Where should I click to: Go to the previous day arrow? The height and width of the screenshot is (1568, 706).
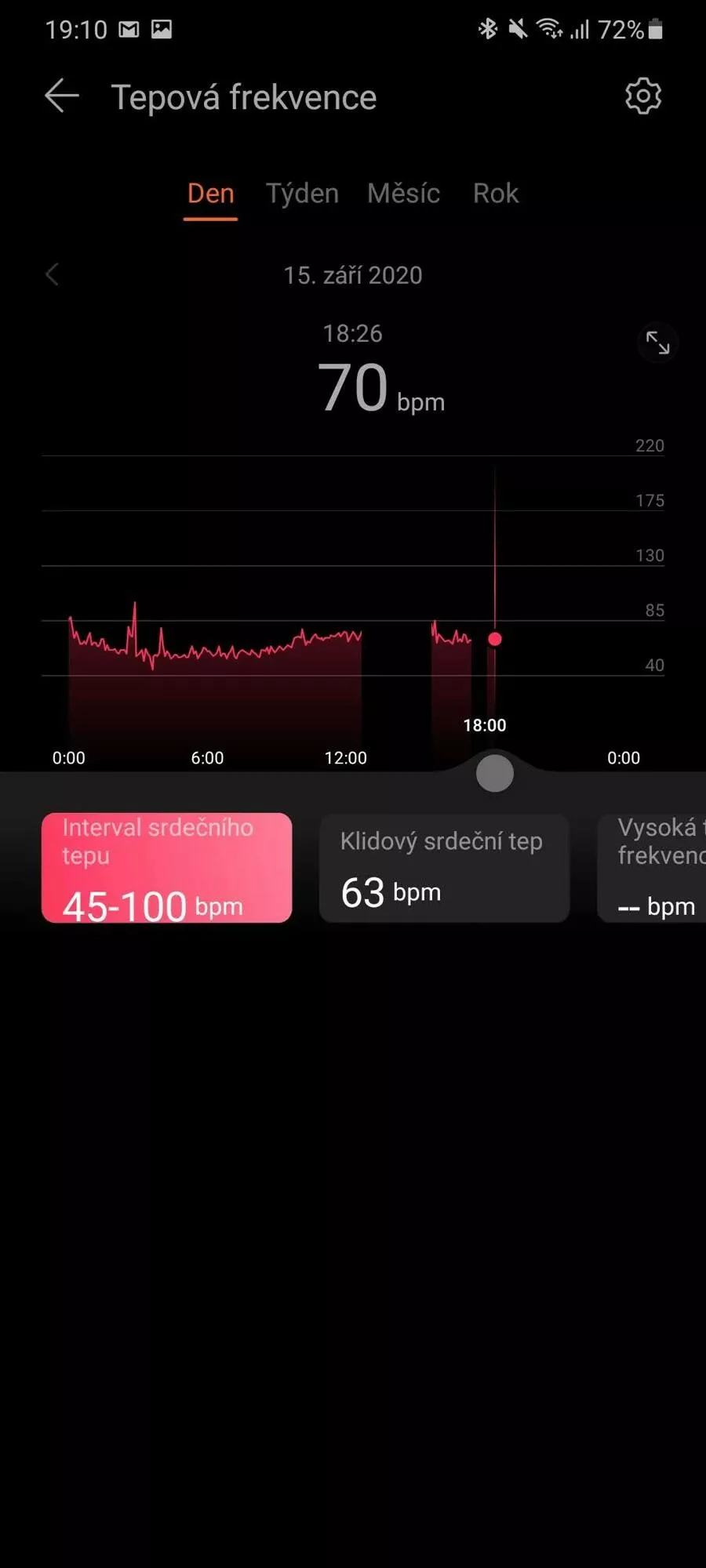pyautogui.click(x=53, y=274)
